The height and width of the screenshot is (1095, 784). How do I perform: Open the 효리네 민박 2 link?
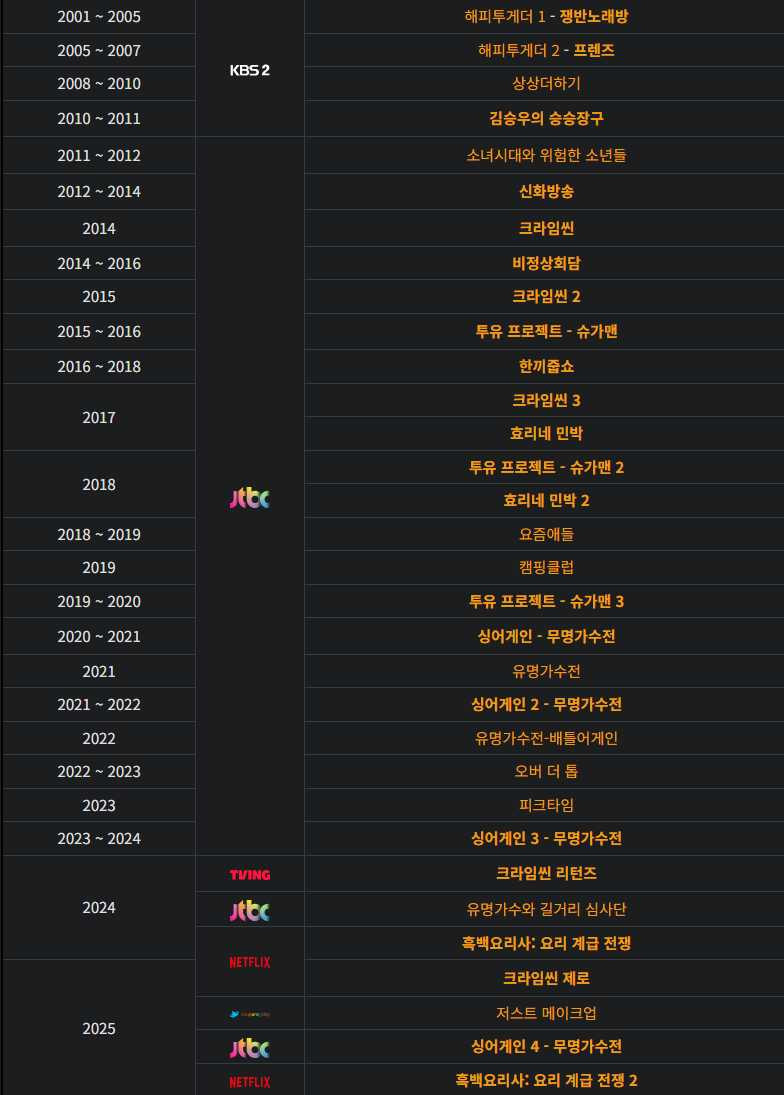(x=546, y=500)
